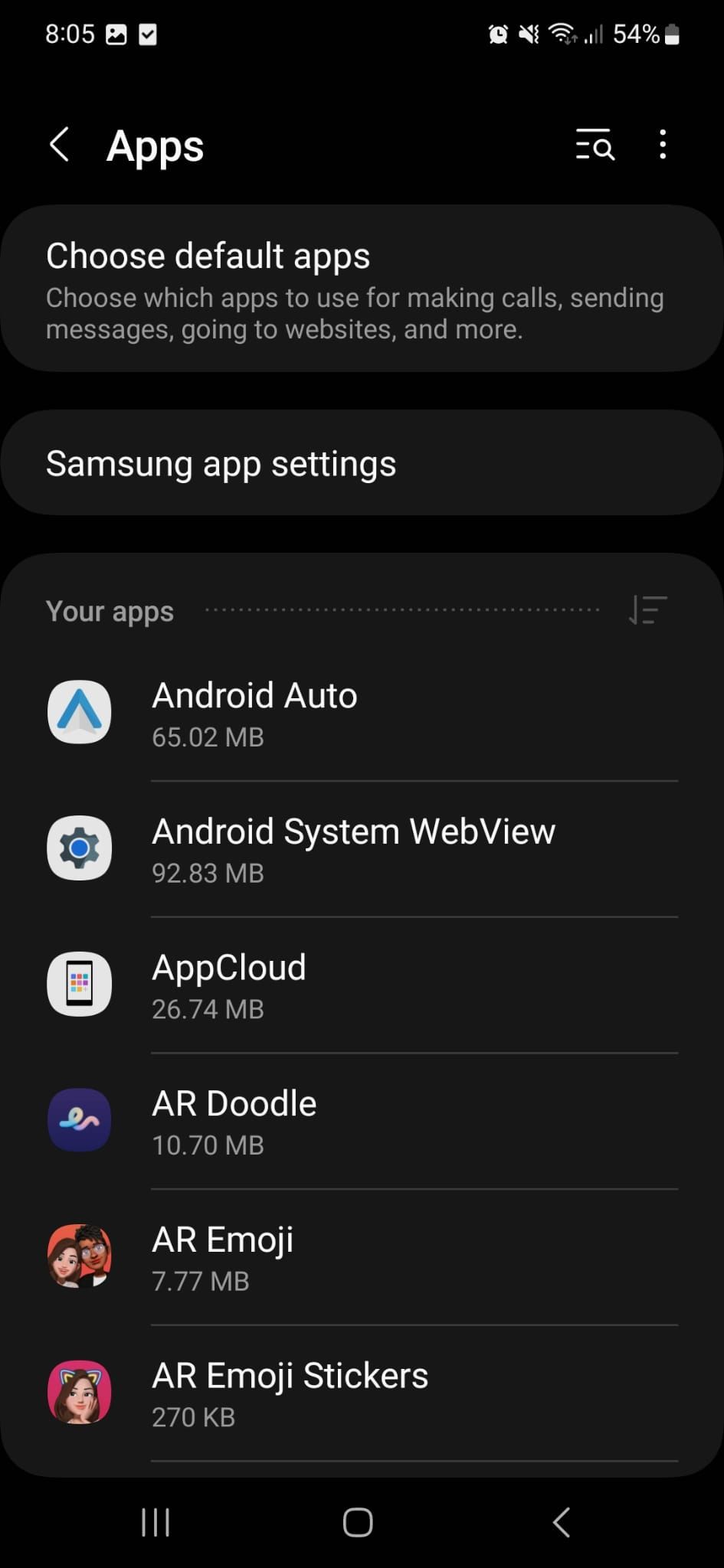Open the more options menu
724x1568 pixels.
click(x=662, y=145)
